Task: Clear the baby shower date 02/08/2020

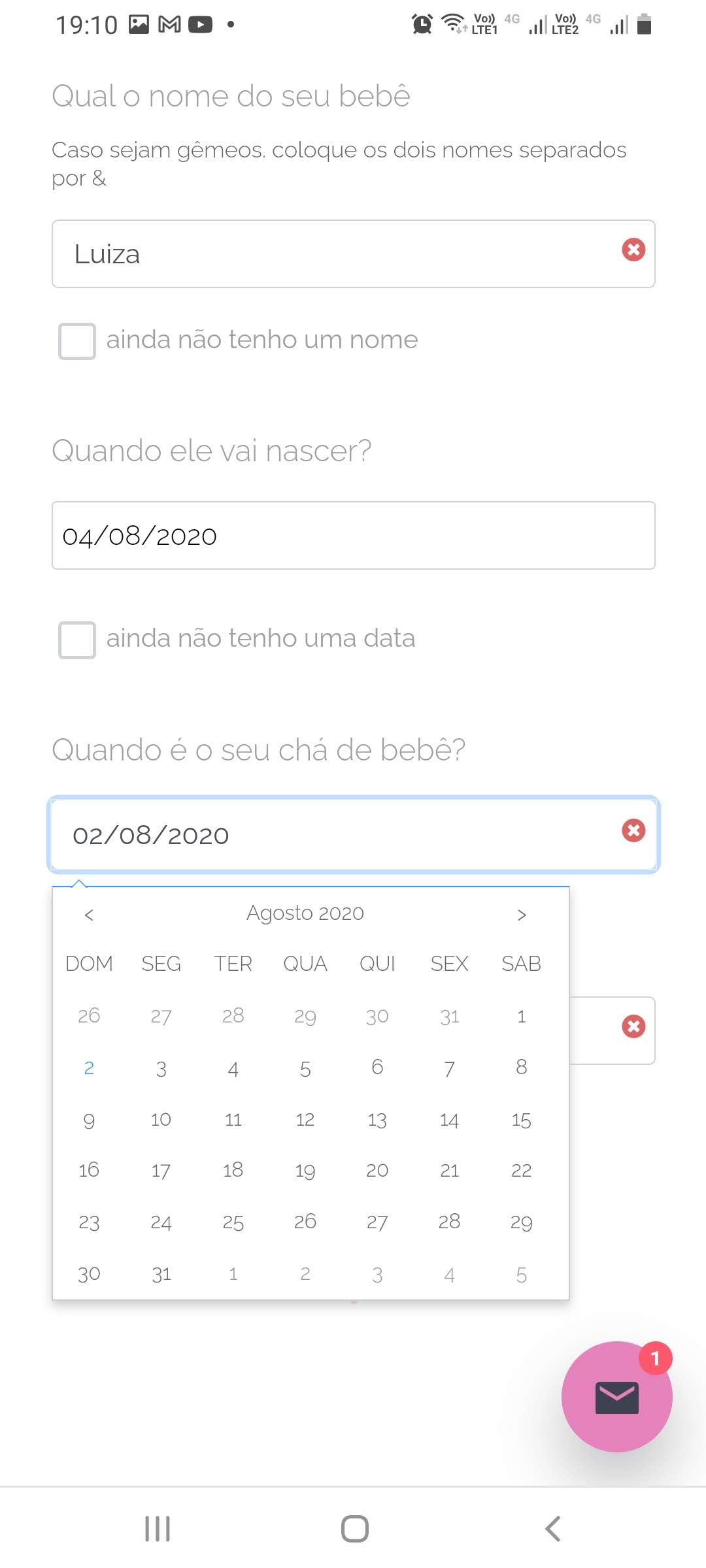Action: pos(633,830)
